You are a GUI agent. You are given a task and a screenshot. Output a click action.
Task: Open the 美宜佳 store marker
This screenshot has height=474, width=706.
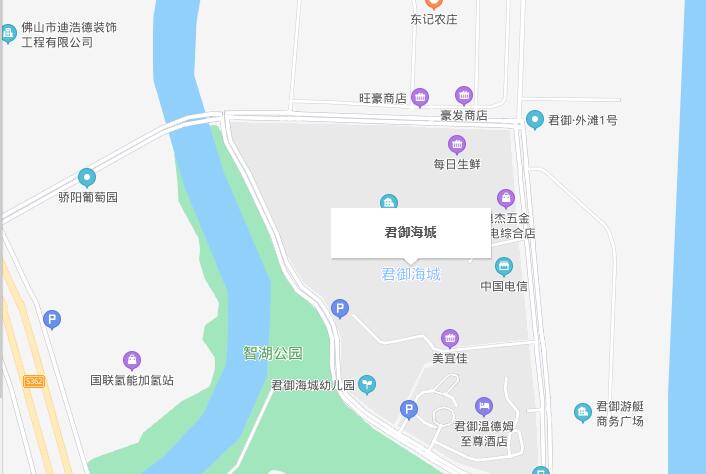[450, 339]
